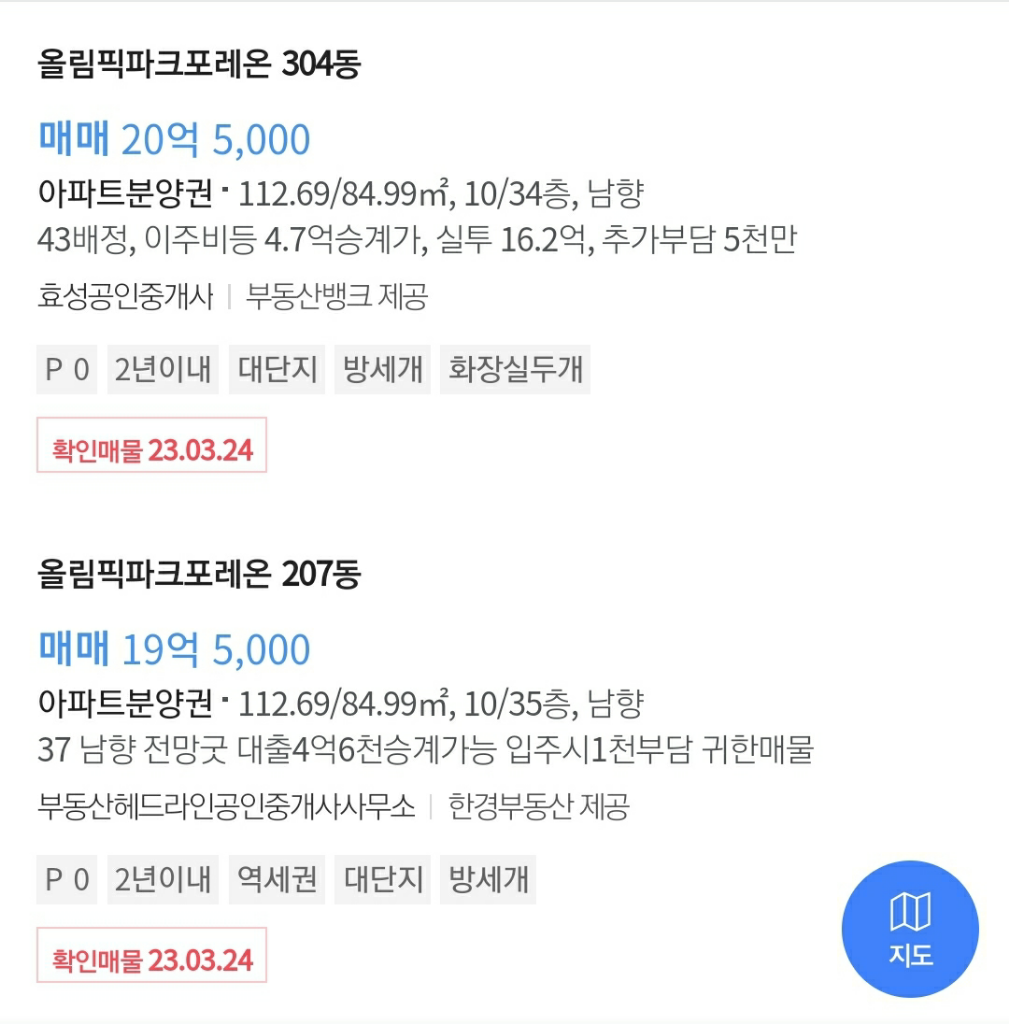Open the 올림픽파크포레온 304동 listing

pyautogui.click(x=199, y=66)
